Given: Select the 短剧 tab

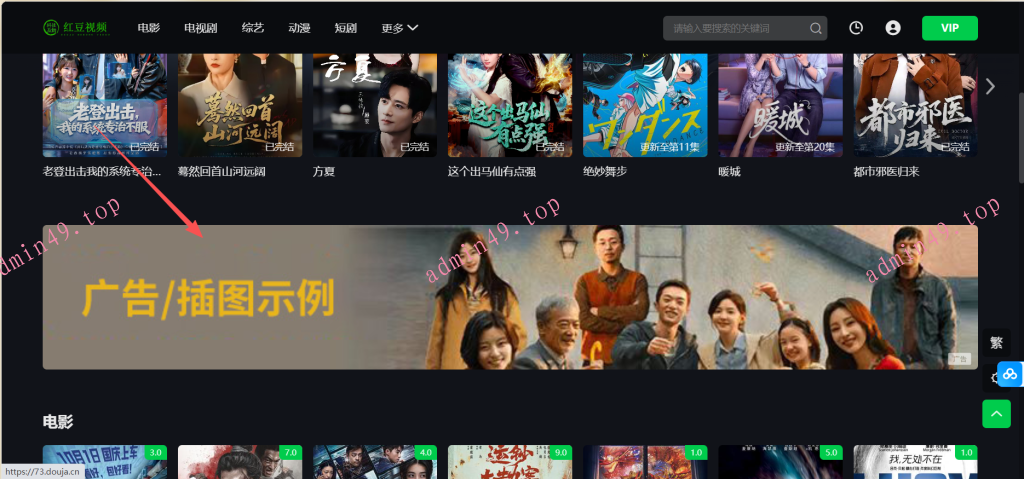Looking at the screenshot, I should 346,28.
